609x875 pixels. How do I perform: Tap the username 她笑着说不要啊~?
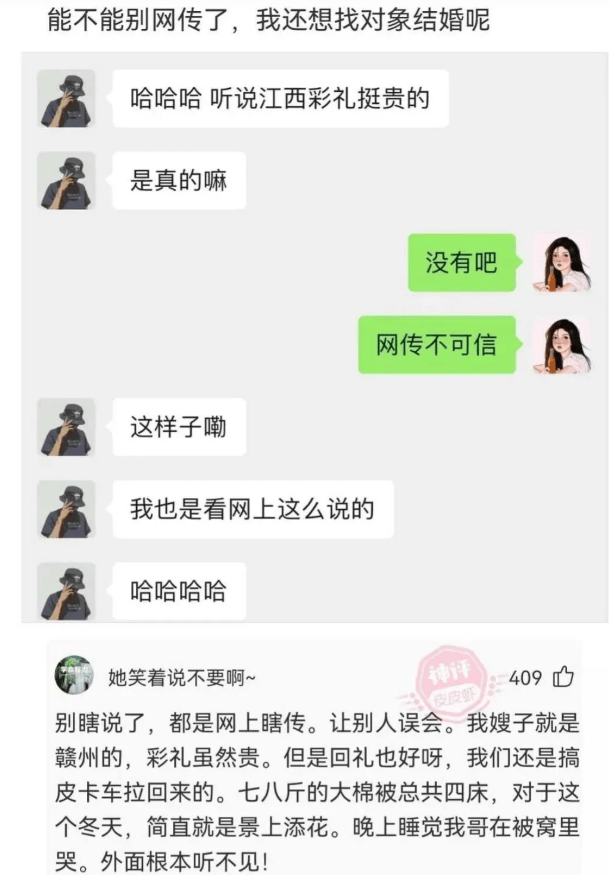181,677
